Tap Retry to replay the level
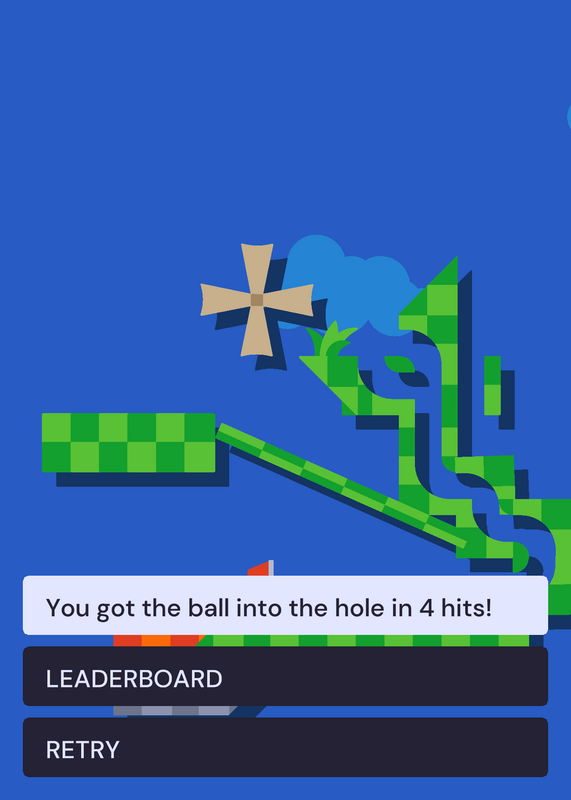The width and height of the screenshot is (571, 800). coord(285,747)
